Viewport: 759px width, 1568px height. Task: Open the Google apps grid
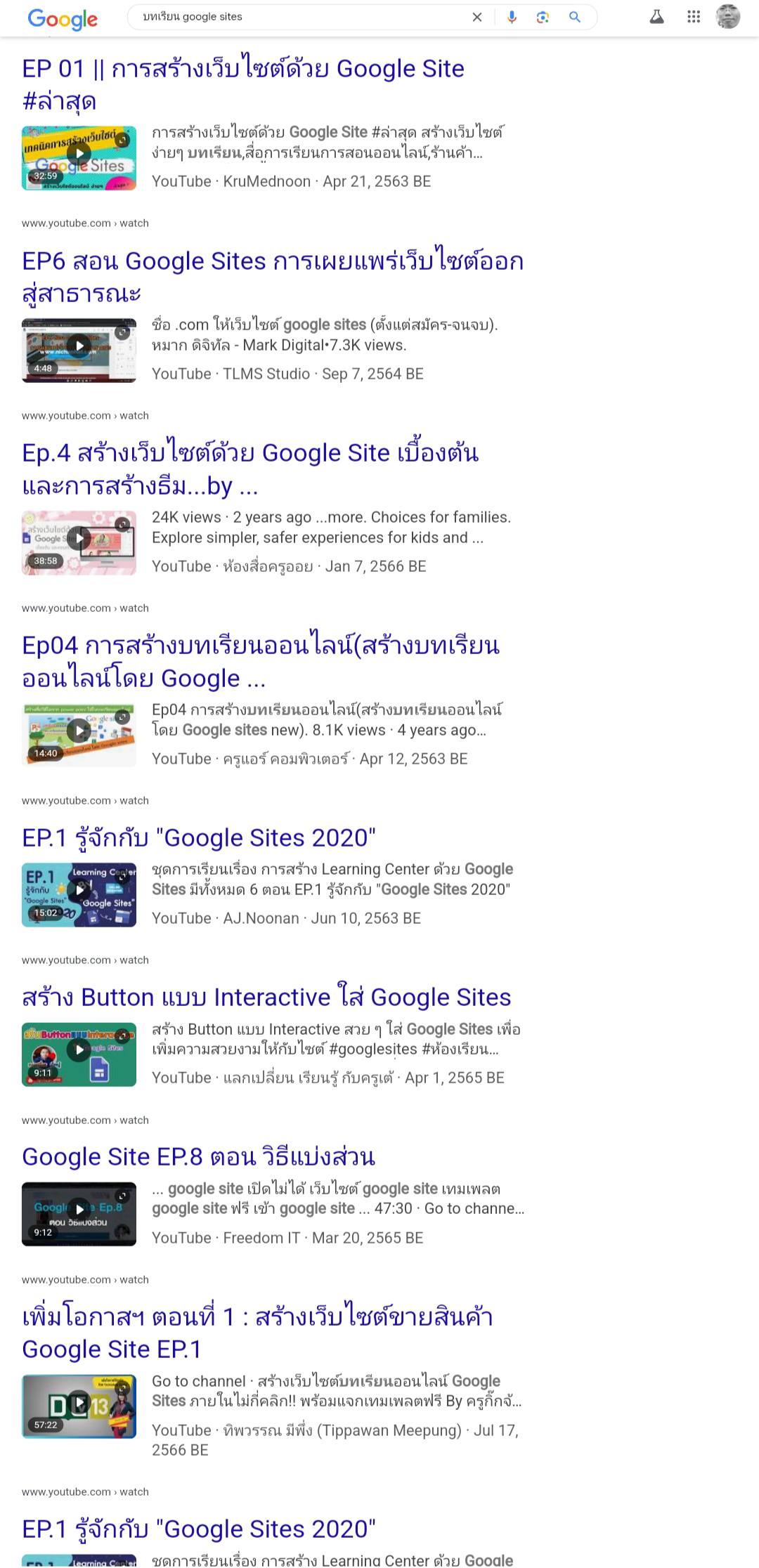(694, 17)
